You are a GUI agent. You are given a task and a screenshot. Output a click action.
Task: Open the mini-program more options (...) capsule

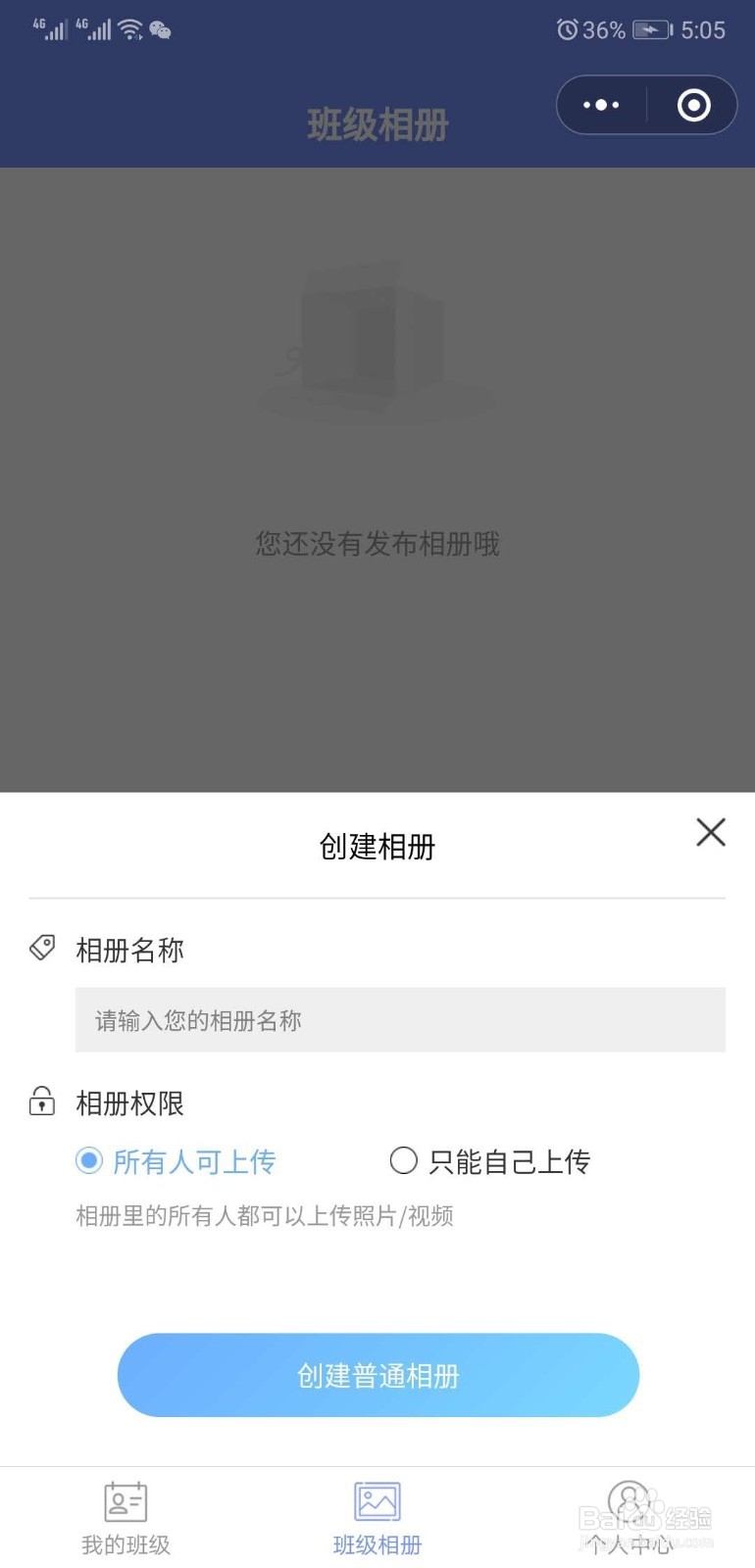tap(600, 105)
